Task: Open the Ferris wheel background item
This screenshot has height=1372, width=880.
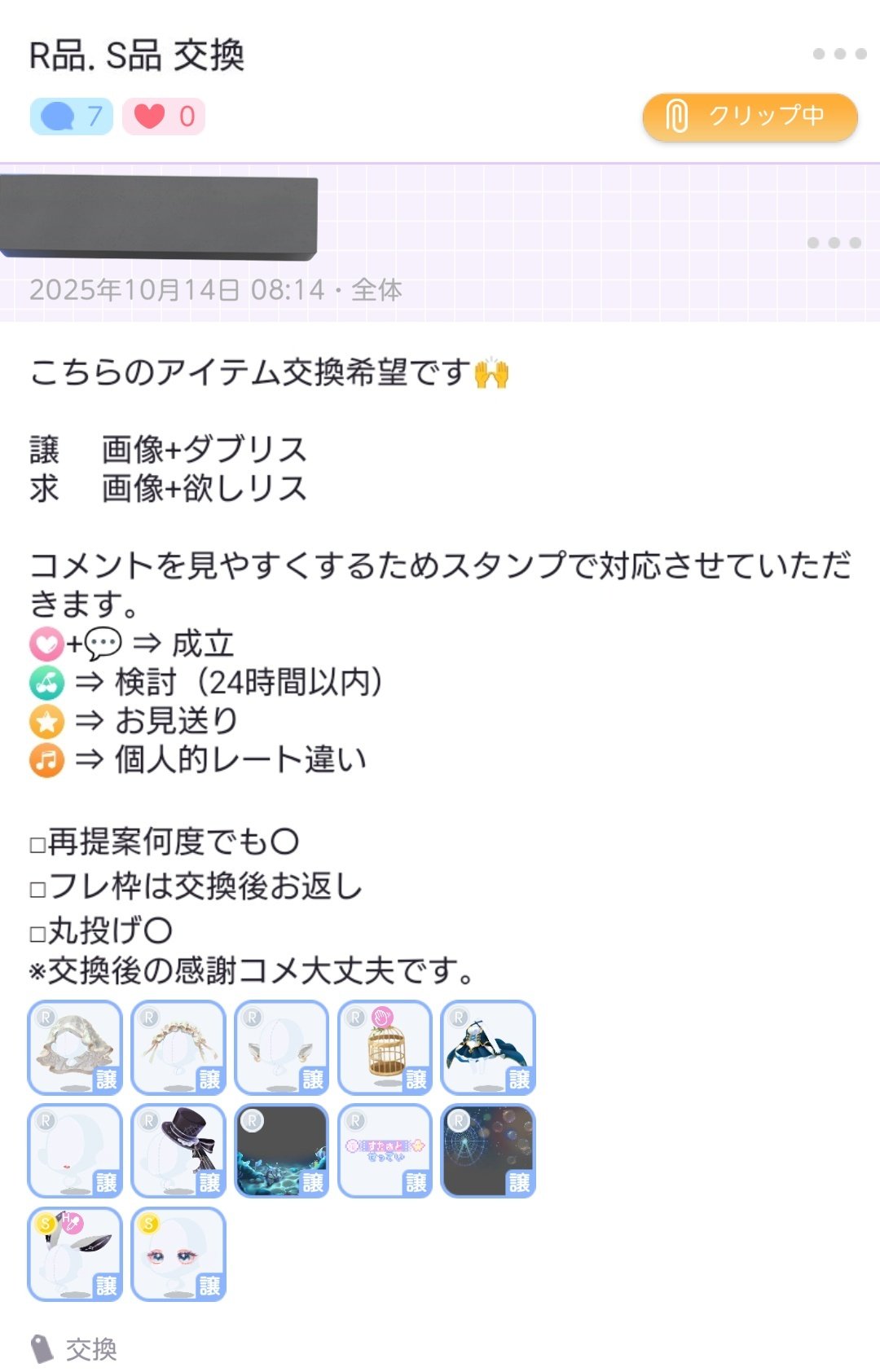Action: tap(488, 1151)
